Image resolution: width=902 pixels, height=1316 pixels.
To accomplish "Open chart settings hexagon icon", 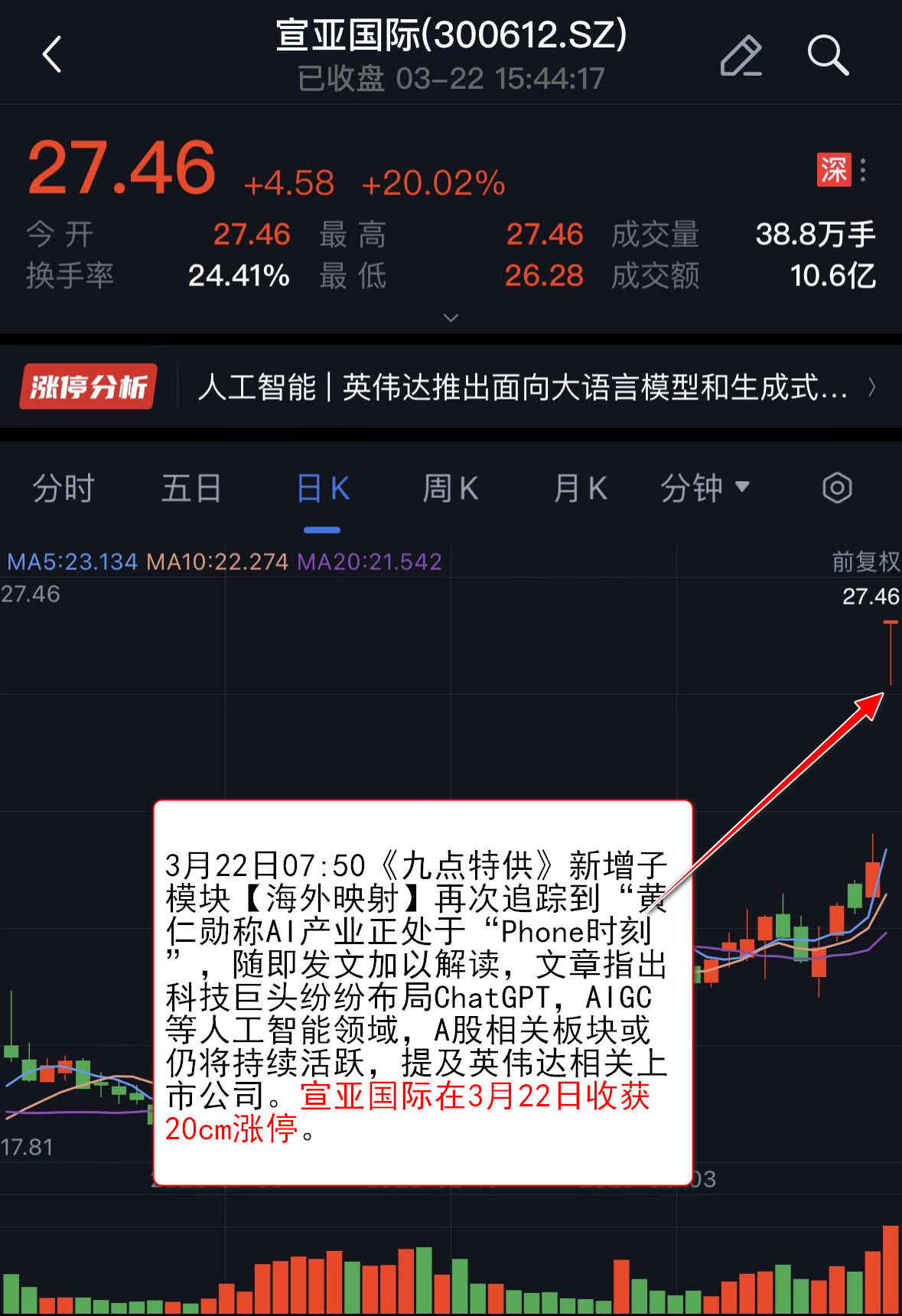I will 837,488.
